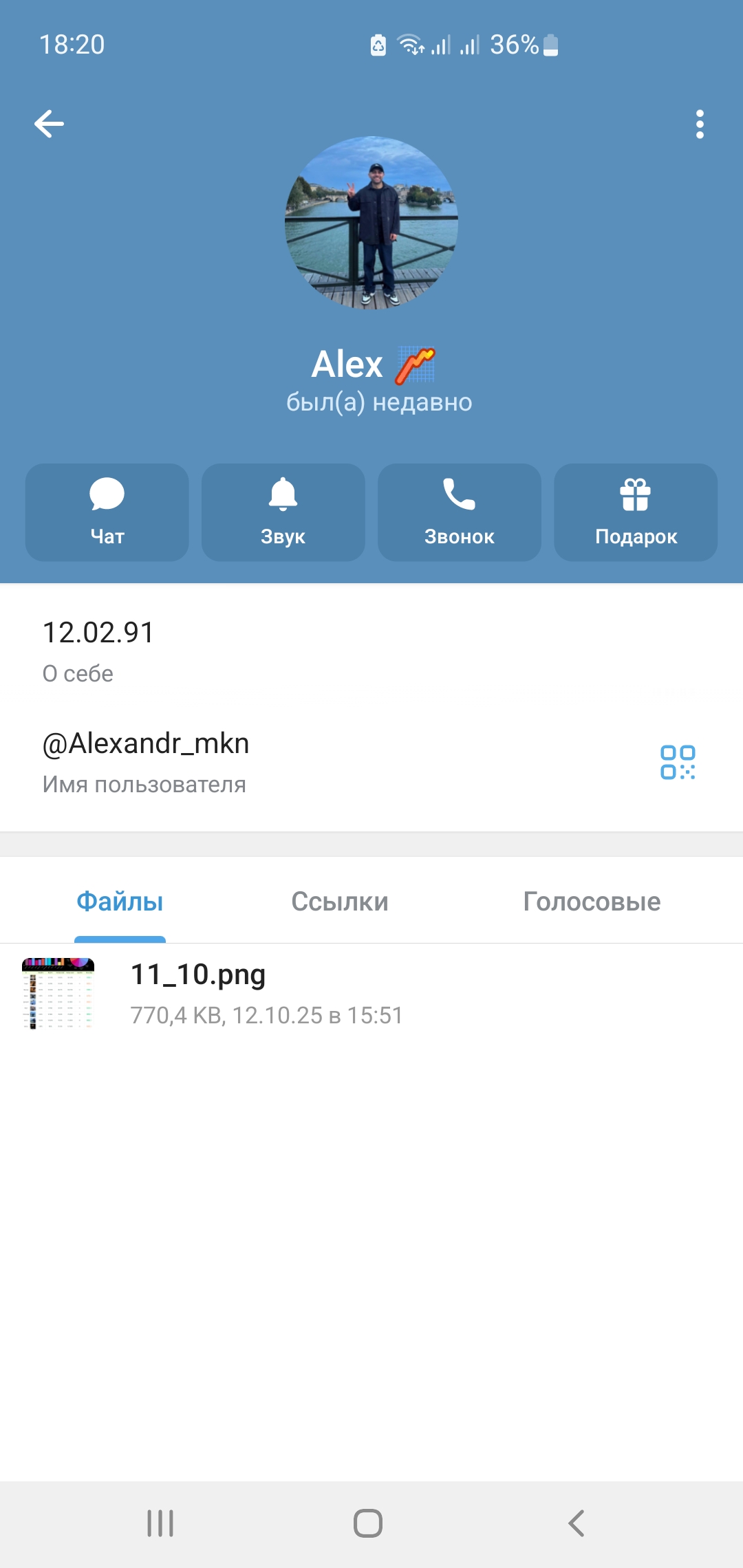
Task: Show the QR code for this username
Action: point(678,762)
